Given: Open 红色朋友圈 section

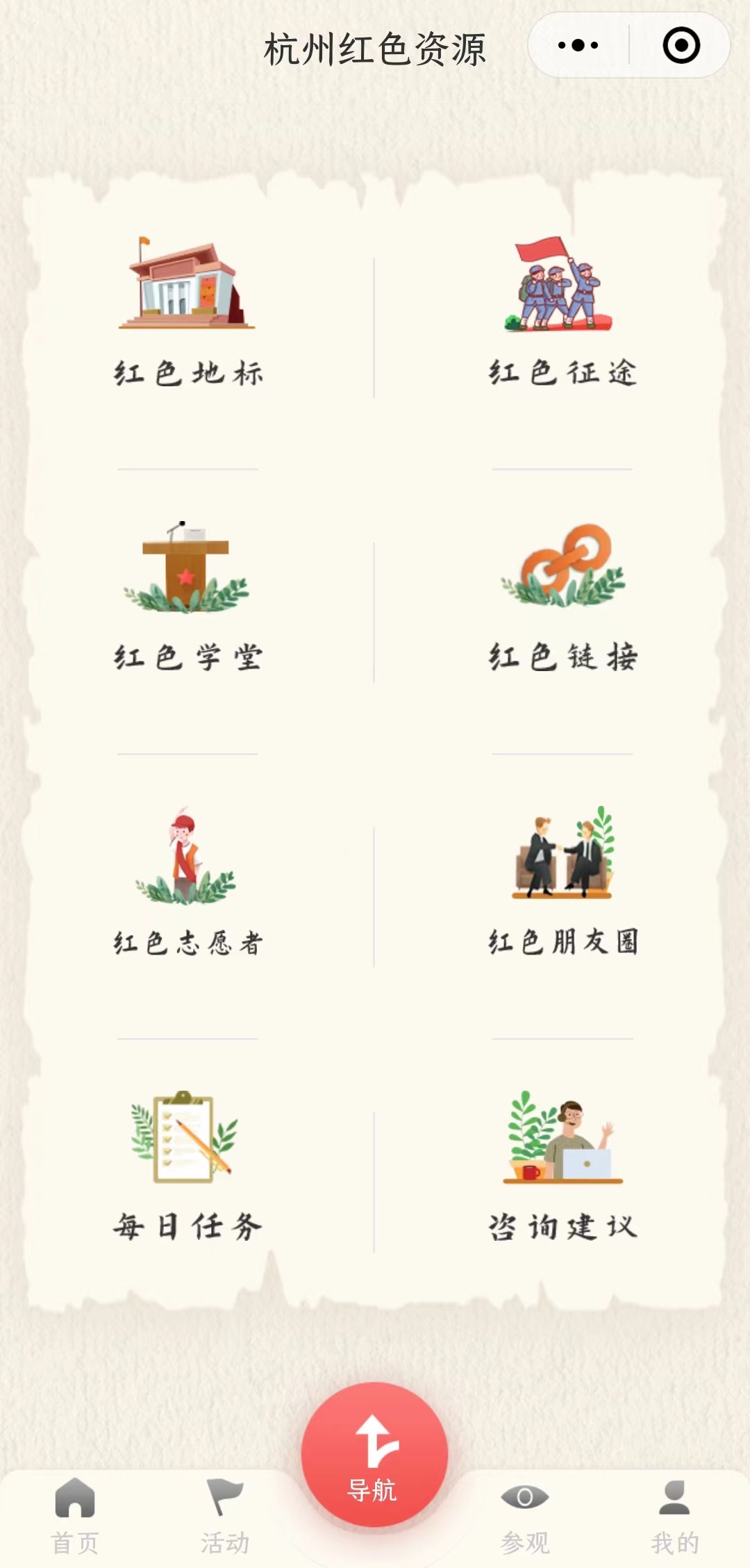Looking at the screenshot, I should (562, 882).
